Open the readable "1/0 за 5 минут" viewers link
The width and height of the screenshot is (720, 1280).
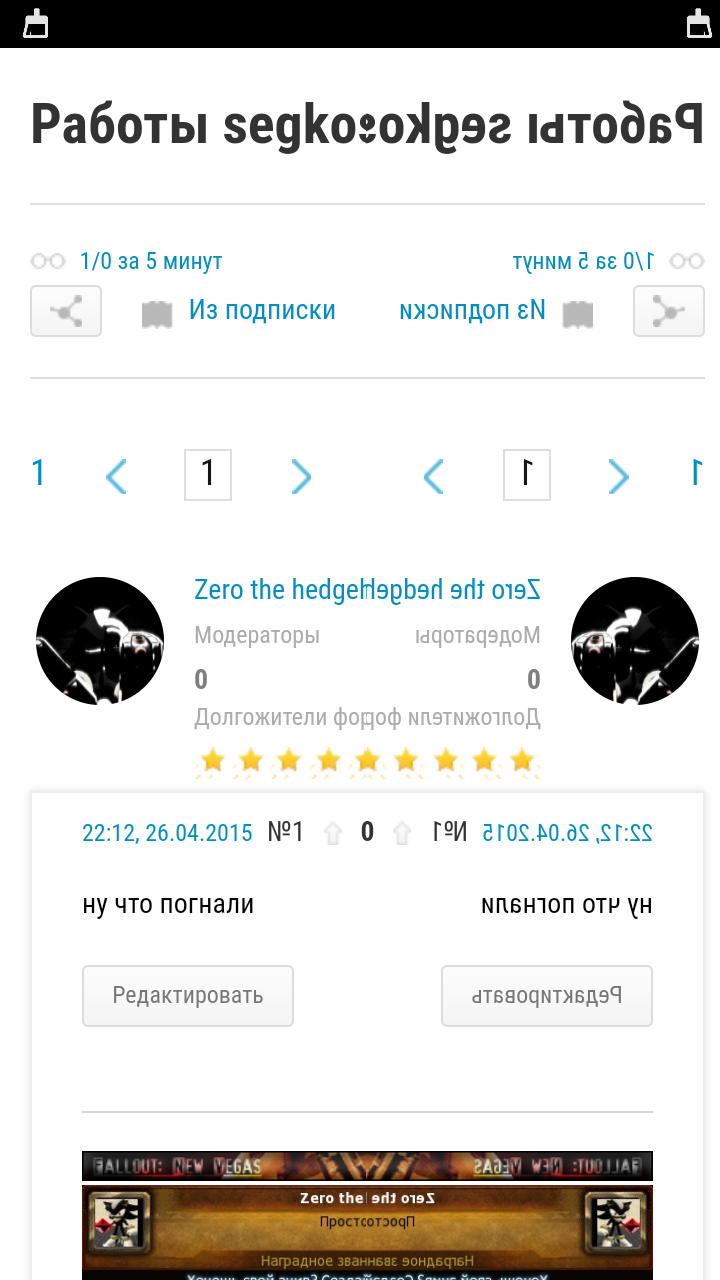click(x=151, y=262)
